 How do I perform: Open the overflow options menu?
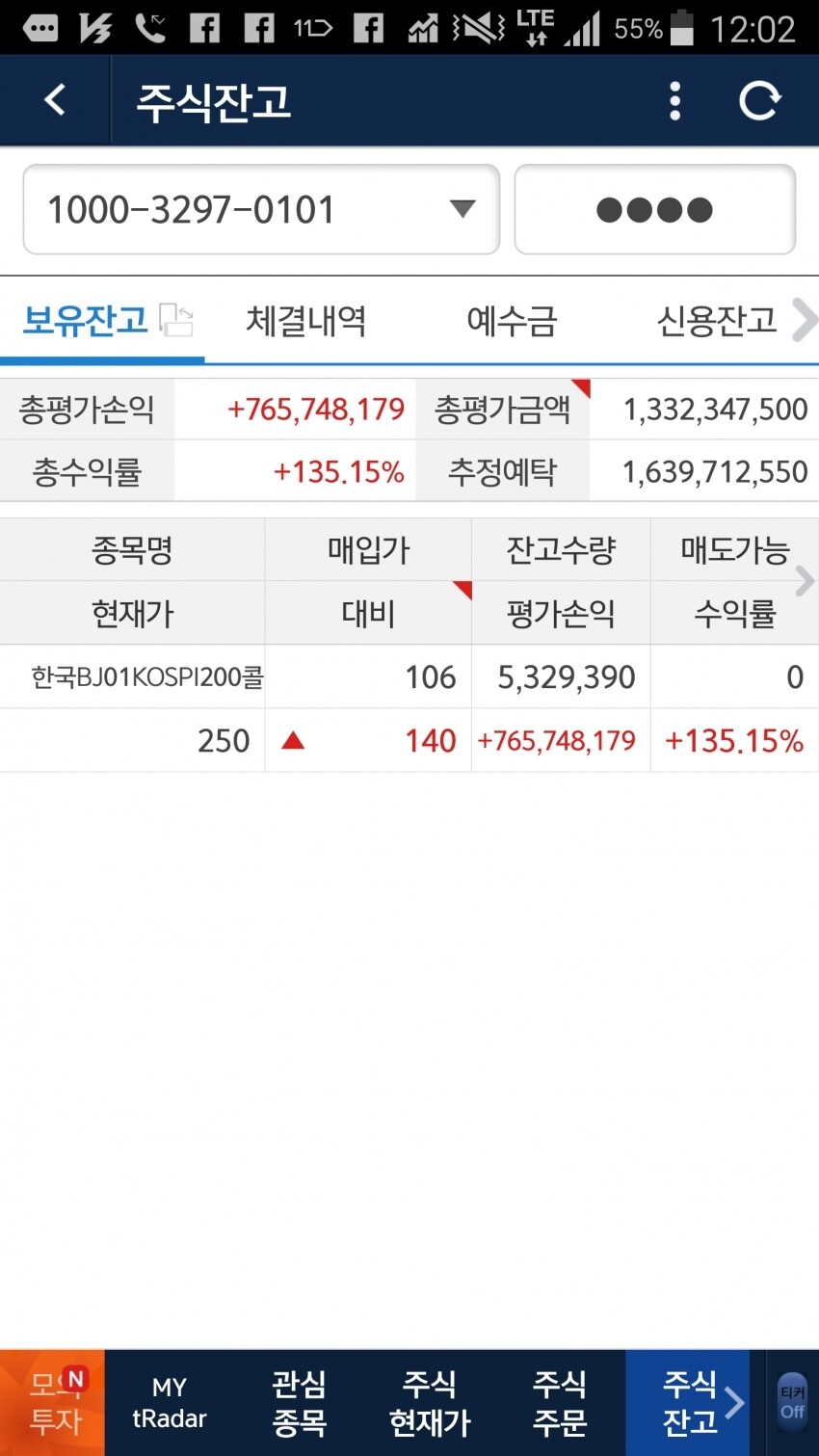[674, 99]
